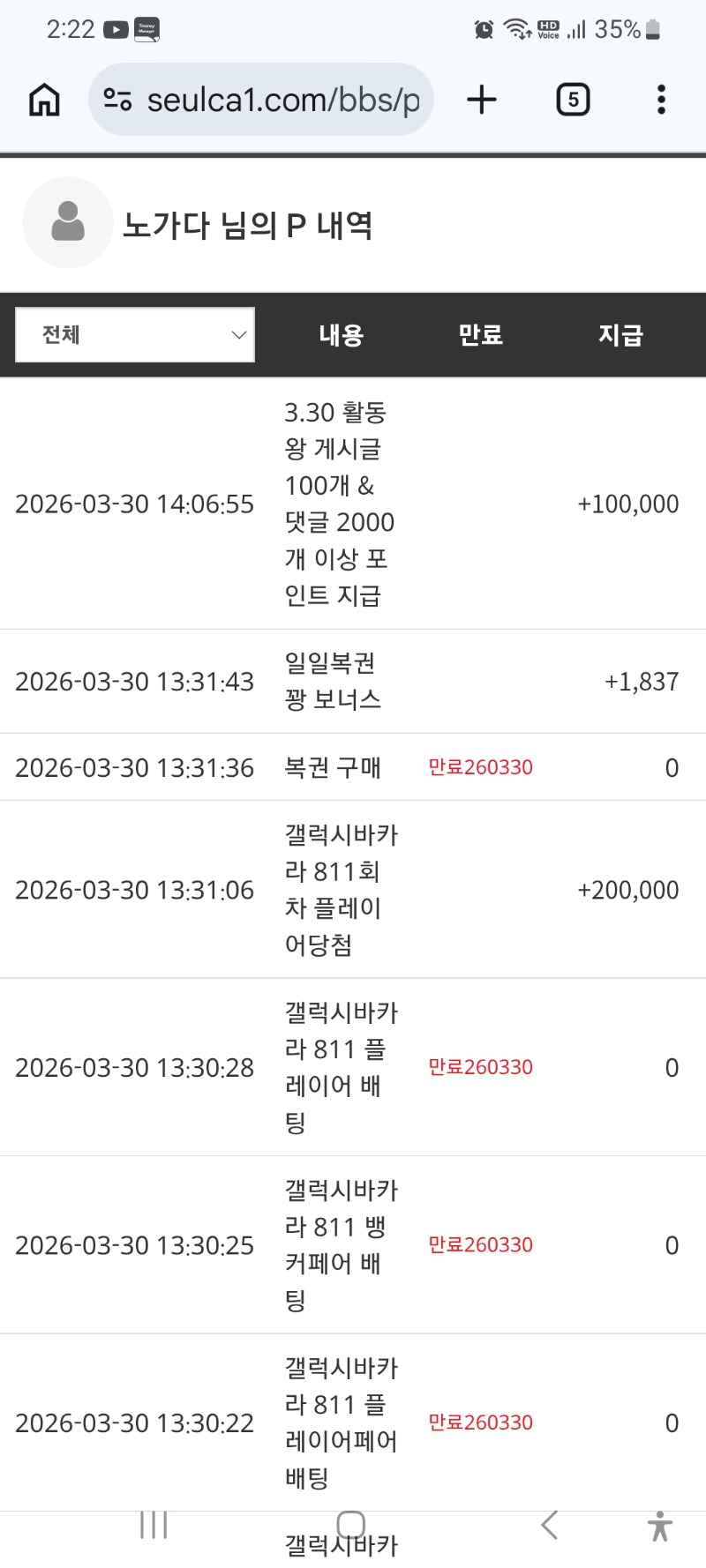Image resolution: width=706 pixels, height=1568 pixels.
Task: Tap the system back button
Action: click(x=549, y=1525)
